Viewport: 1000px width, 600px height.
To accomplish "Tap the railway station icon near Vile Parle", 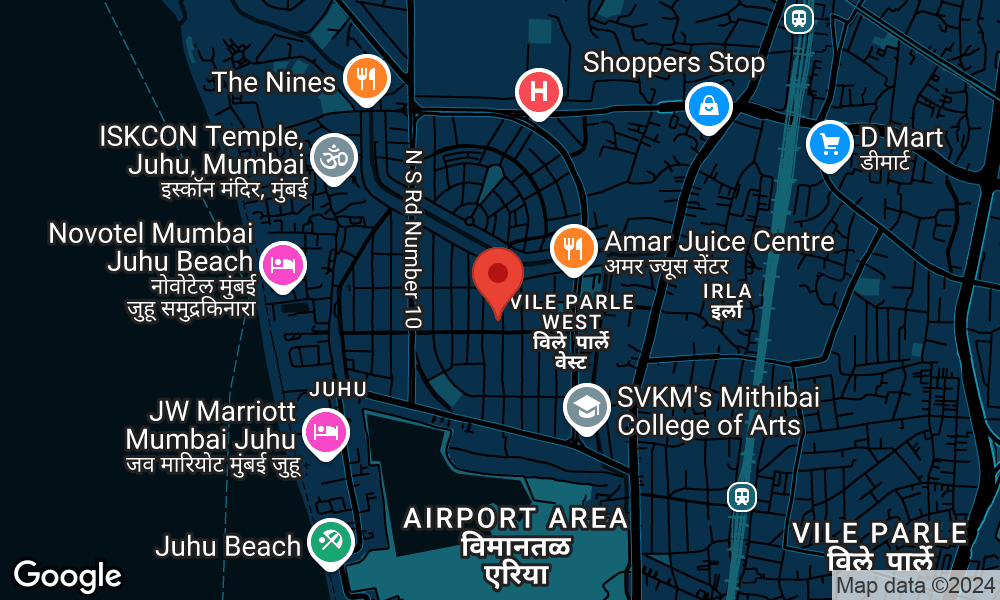I will click(742, 495).
